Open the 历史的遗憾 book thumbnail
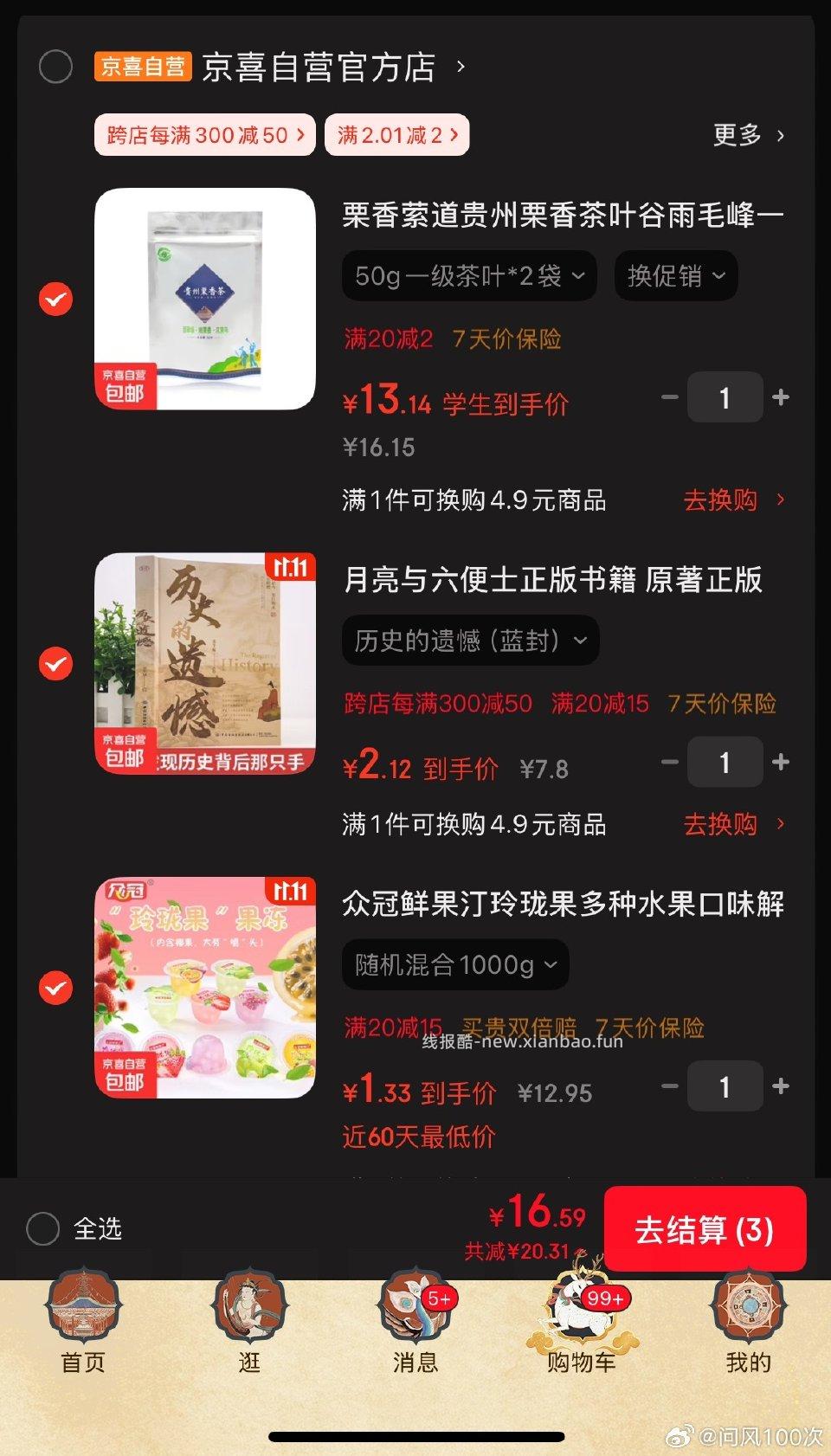The width and height of the screenshot is (831, 1456). (x=203, y=663)
